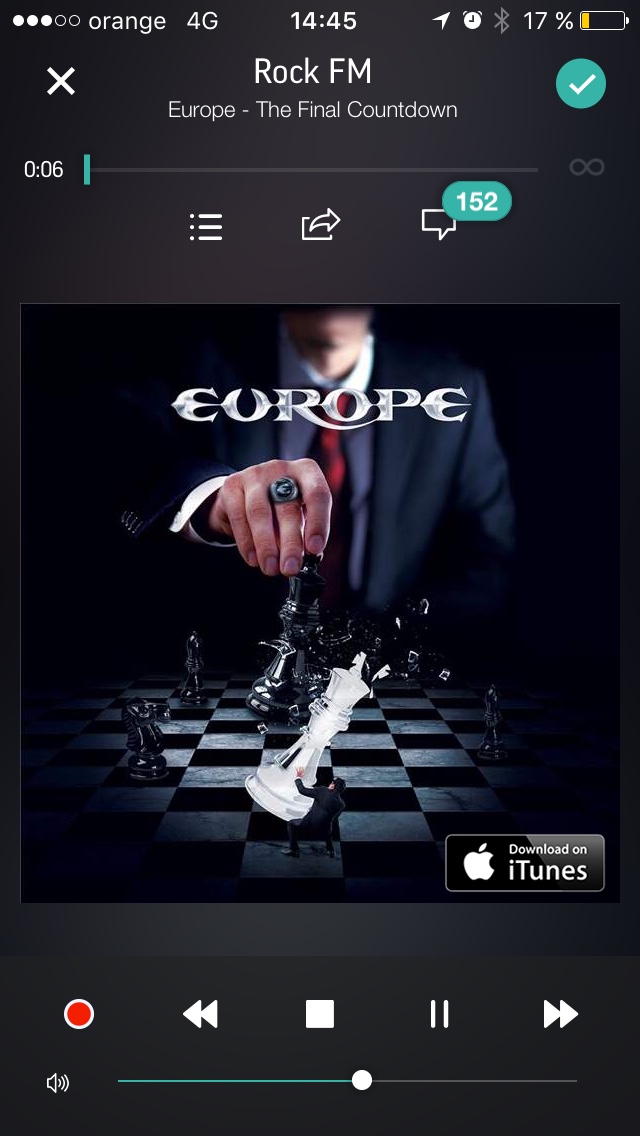This screenshot has width=640, height=1136.
Task: Fast forward the playback
Action: (560, 1014)
